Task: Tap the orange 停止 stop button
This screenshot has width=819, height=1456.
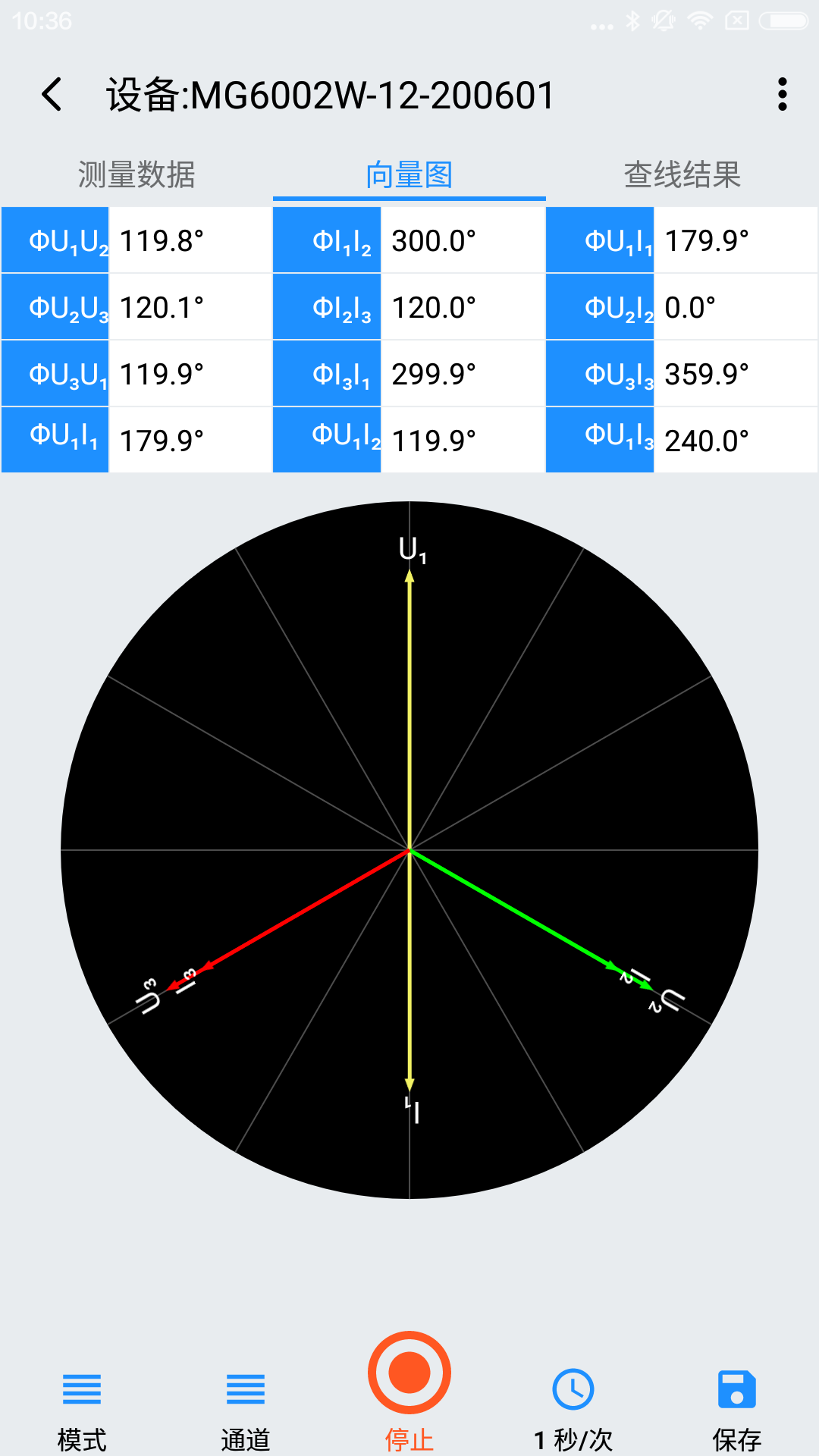Action: tap(409, 1392)
